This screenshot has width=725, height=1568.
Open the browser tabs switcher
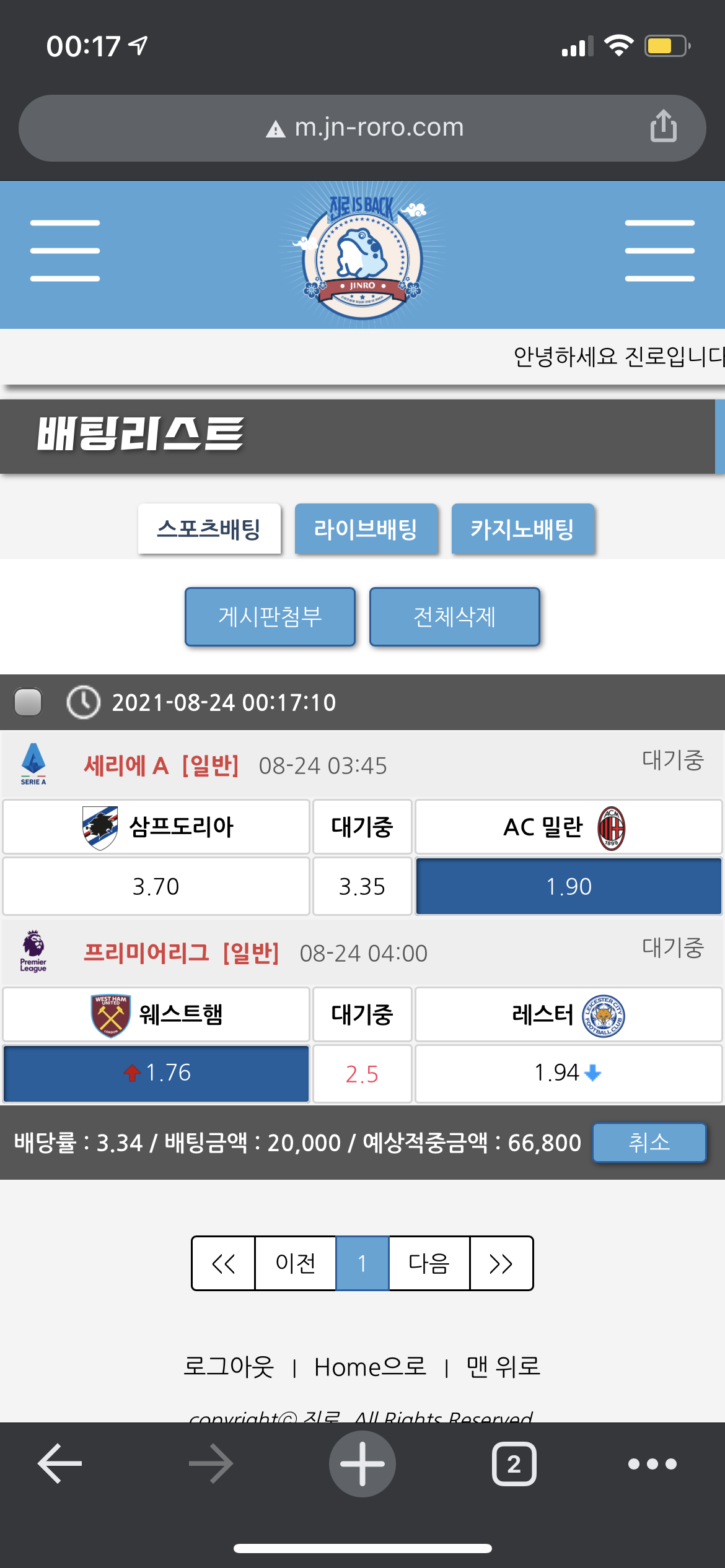514,1464
